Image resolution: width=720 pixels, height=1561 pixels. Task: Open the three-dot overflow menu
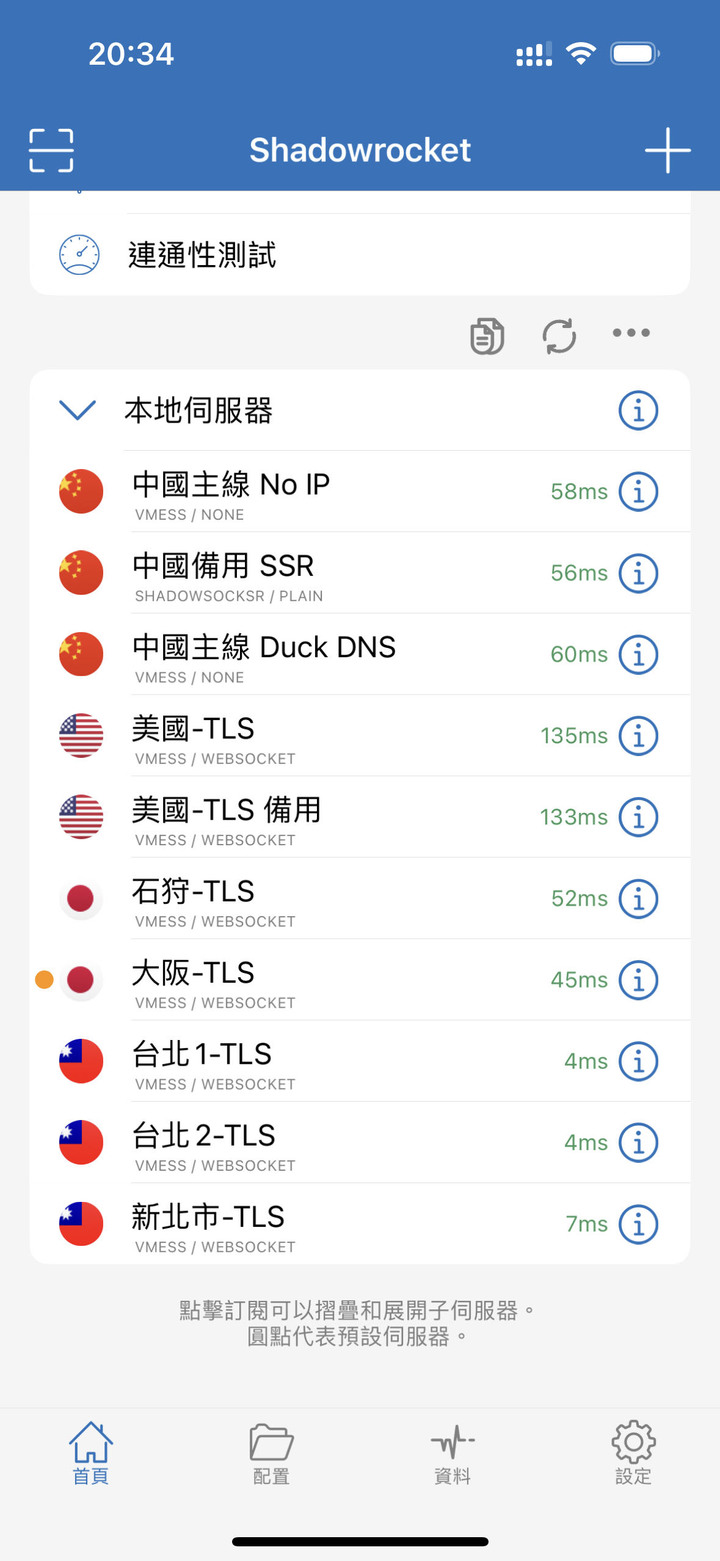[631, 333]
